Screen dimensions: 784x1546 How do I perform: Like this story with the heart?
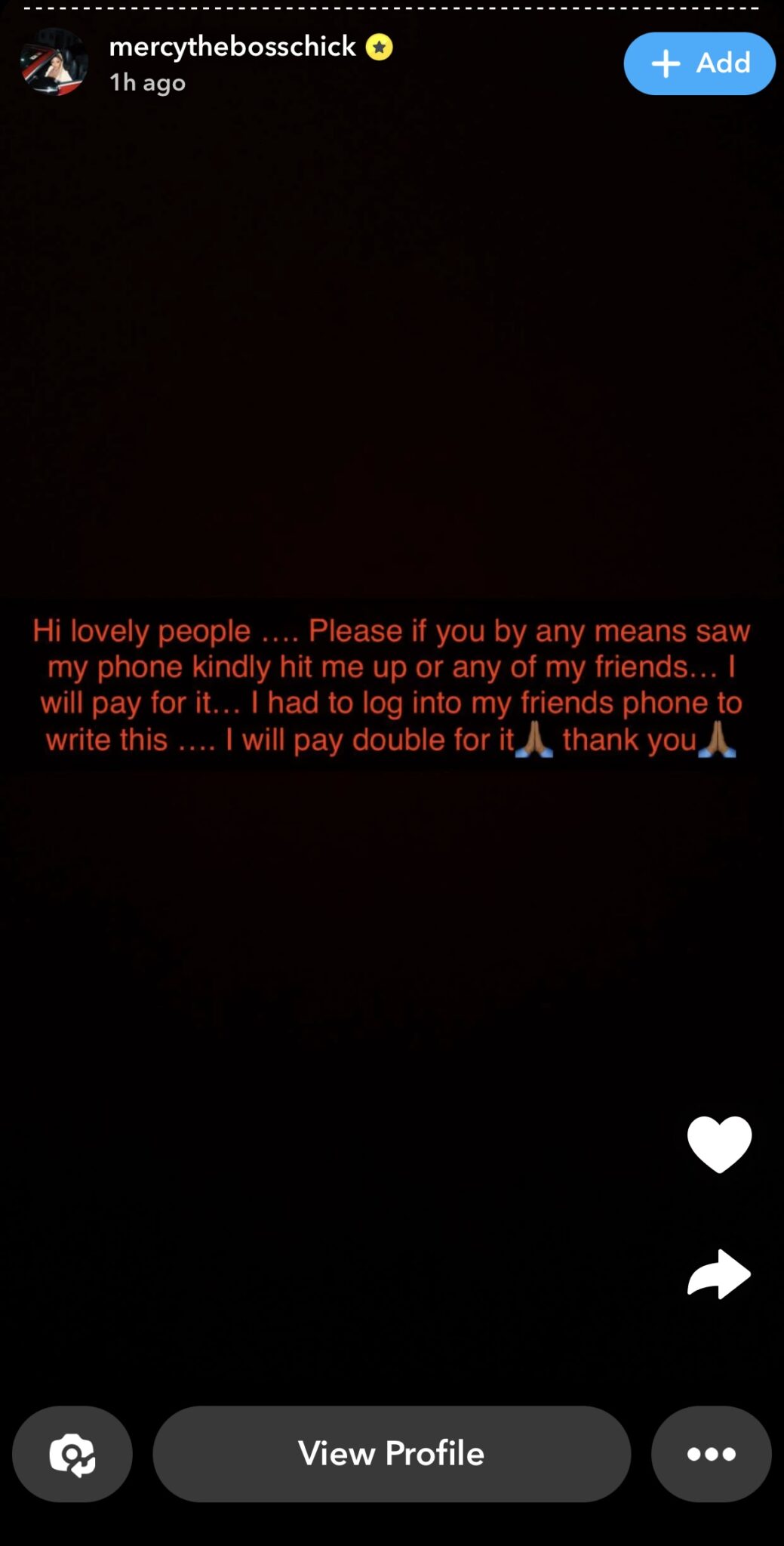(719, 1144)
